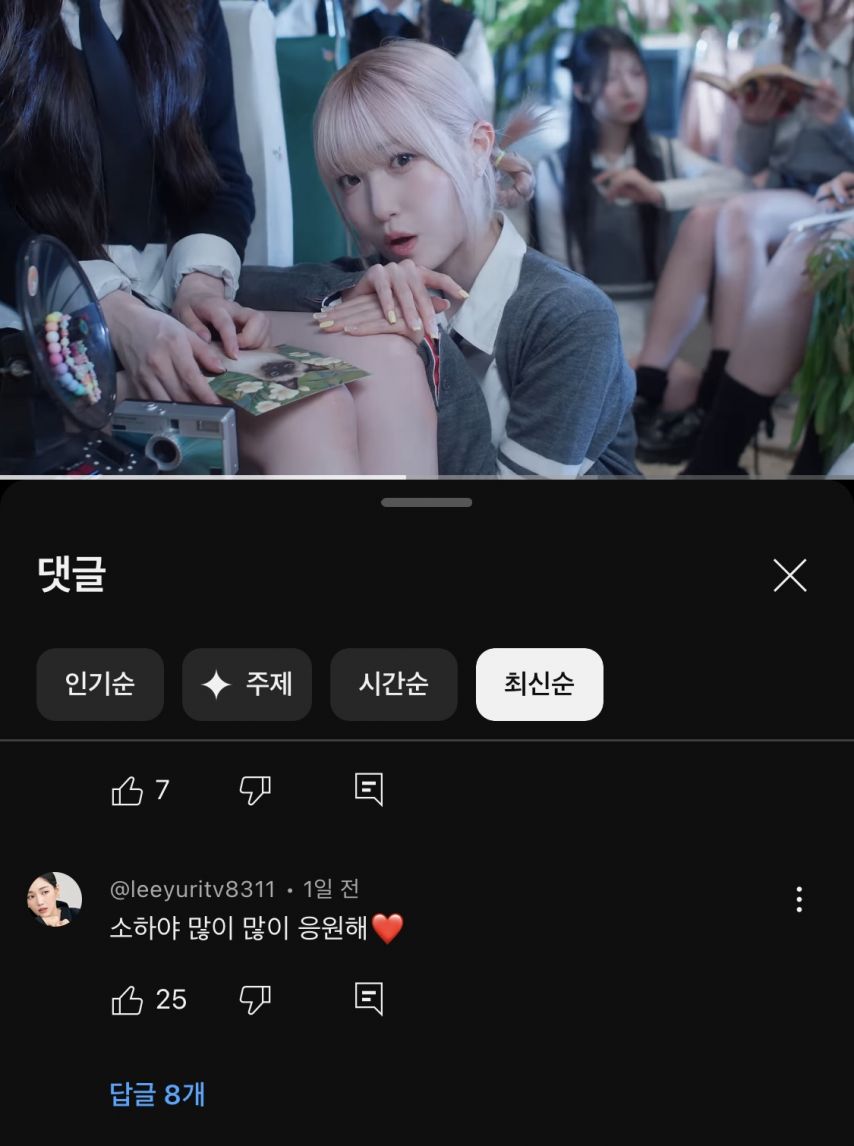
Task: Open more options for @leeyuritv8311's comment
Action: (799, 899)
